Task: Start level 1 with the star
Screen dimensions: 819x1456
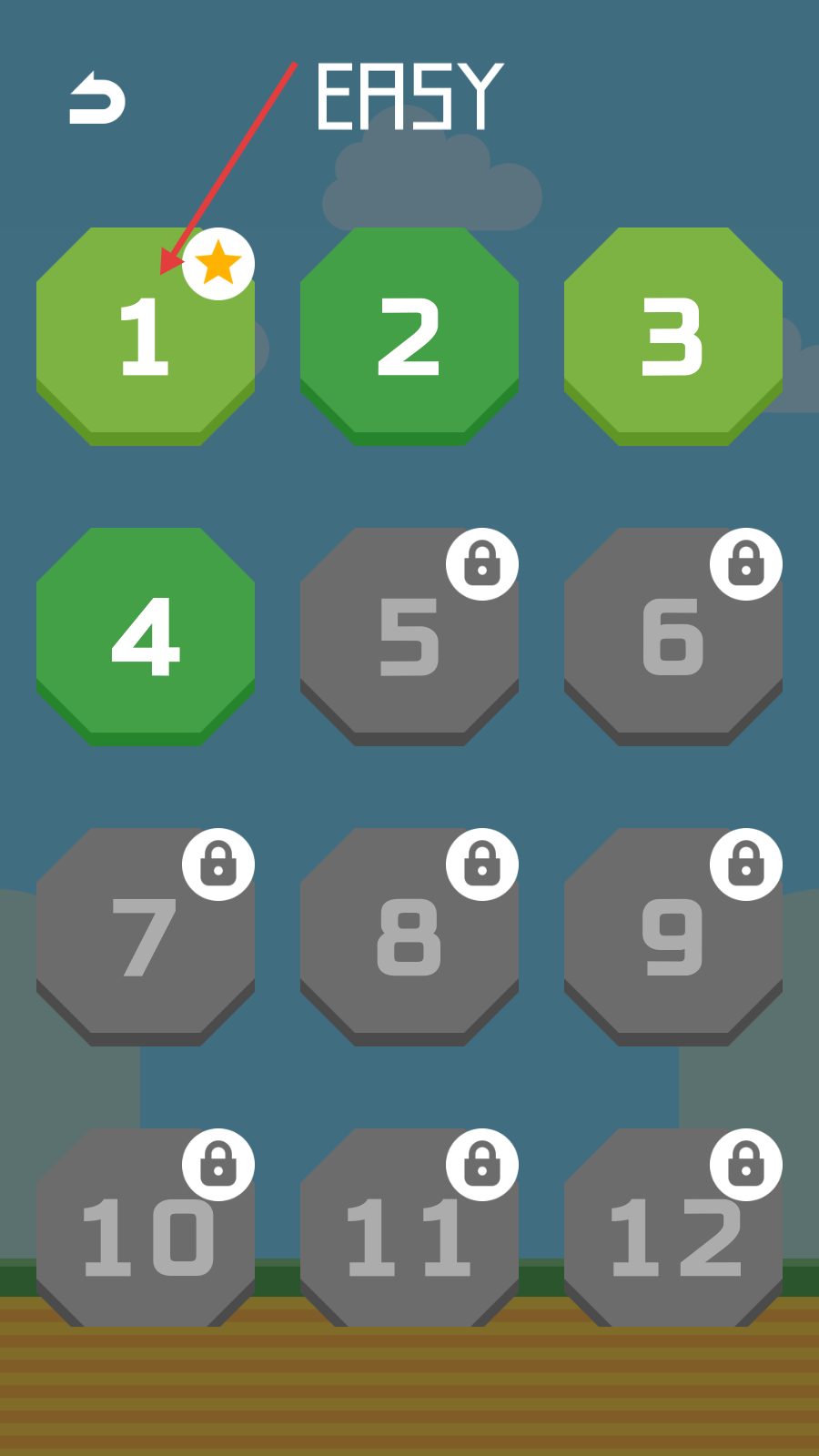Action: (145, 337)
